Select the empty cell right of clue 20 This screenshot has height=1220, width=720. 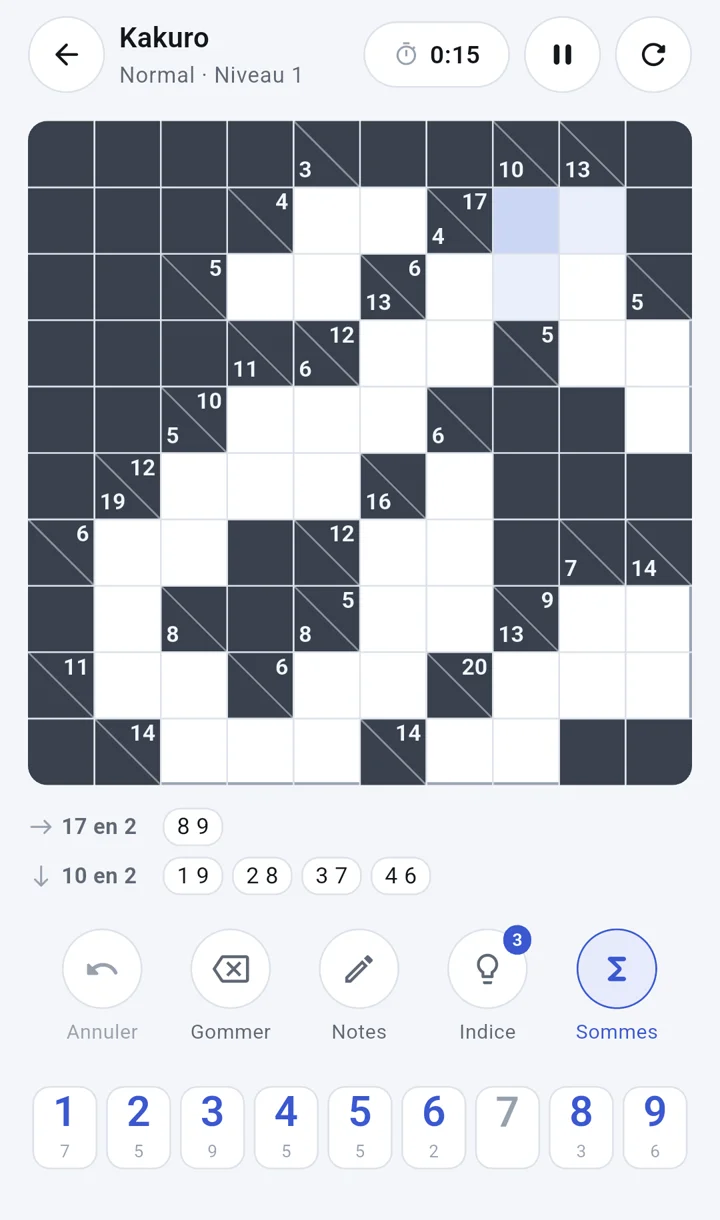pos(526,685)
